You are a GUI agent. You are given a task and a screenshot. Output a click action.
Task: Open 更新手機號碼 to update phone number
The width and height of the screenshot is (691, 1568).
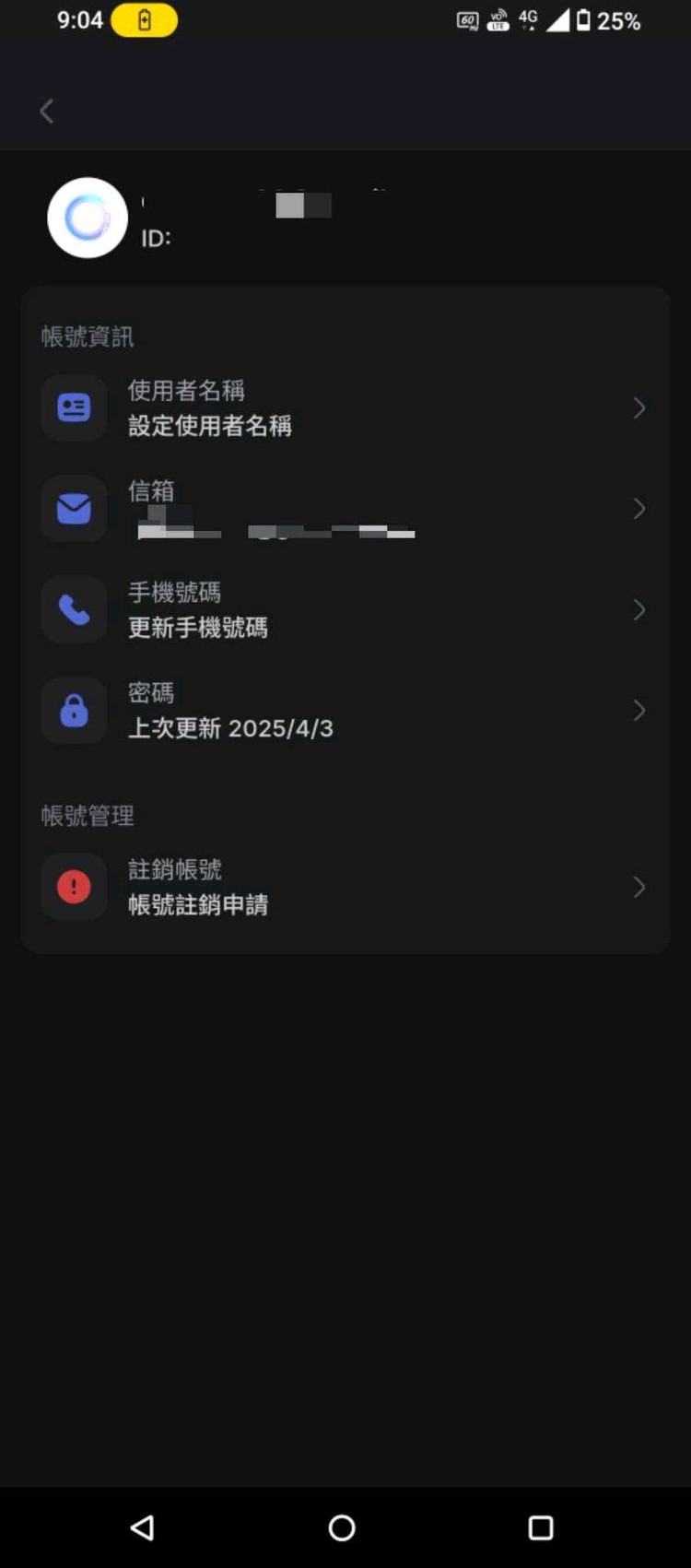click(x=197, y=628)
